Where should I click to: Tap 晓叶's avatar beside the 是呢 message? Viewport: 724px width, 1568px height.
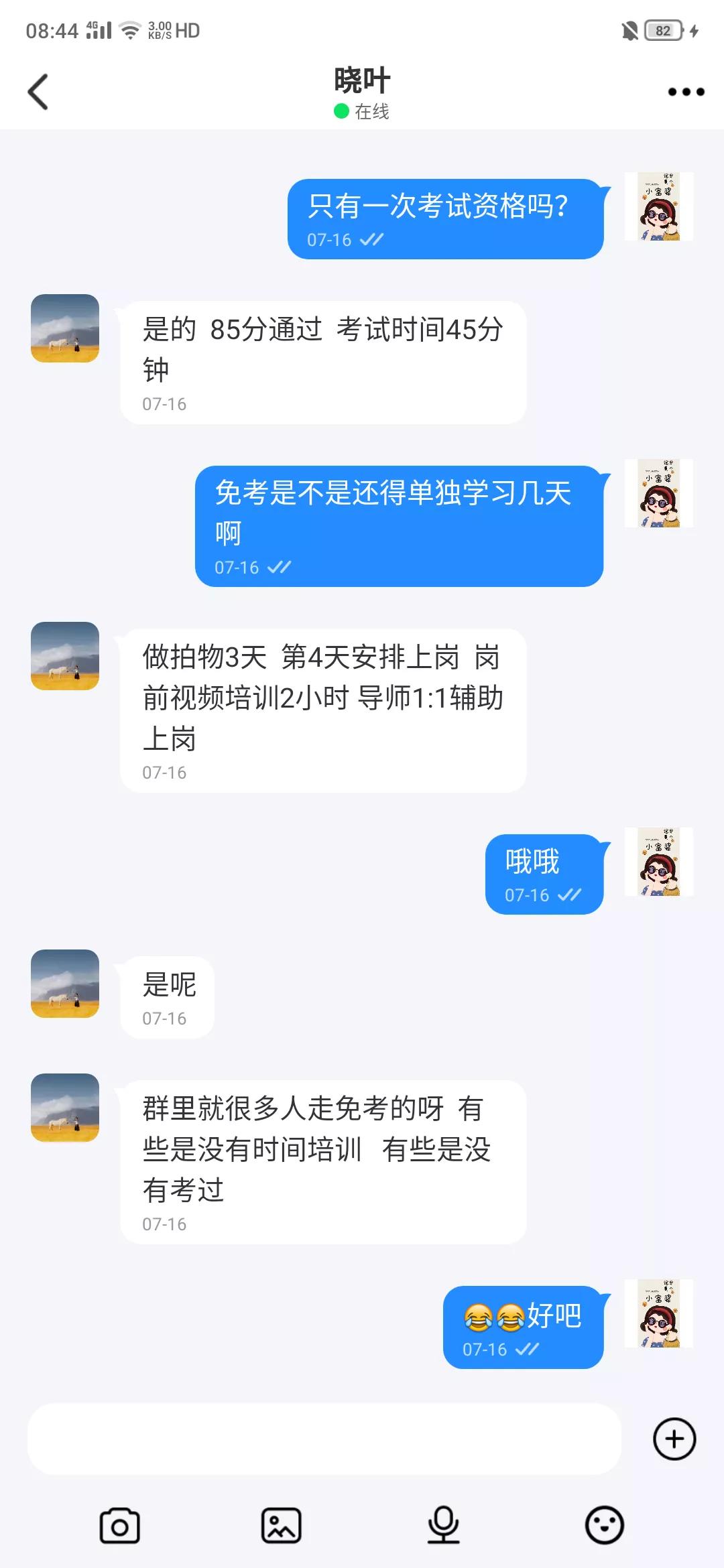pyautogui.click(x=65, y=985)
